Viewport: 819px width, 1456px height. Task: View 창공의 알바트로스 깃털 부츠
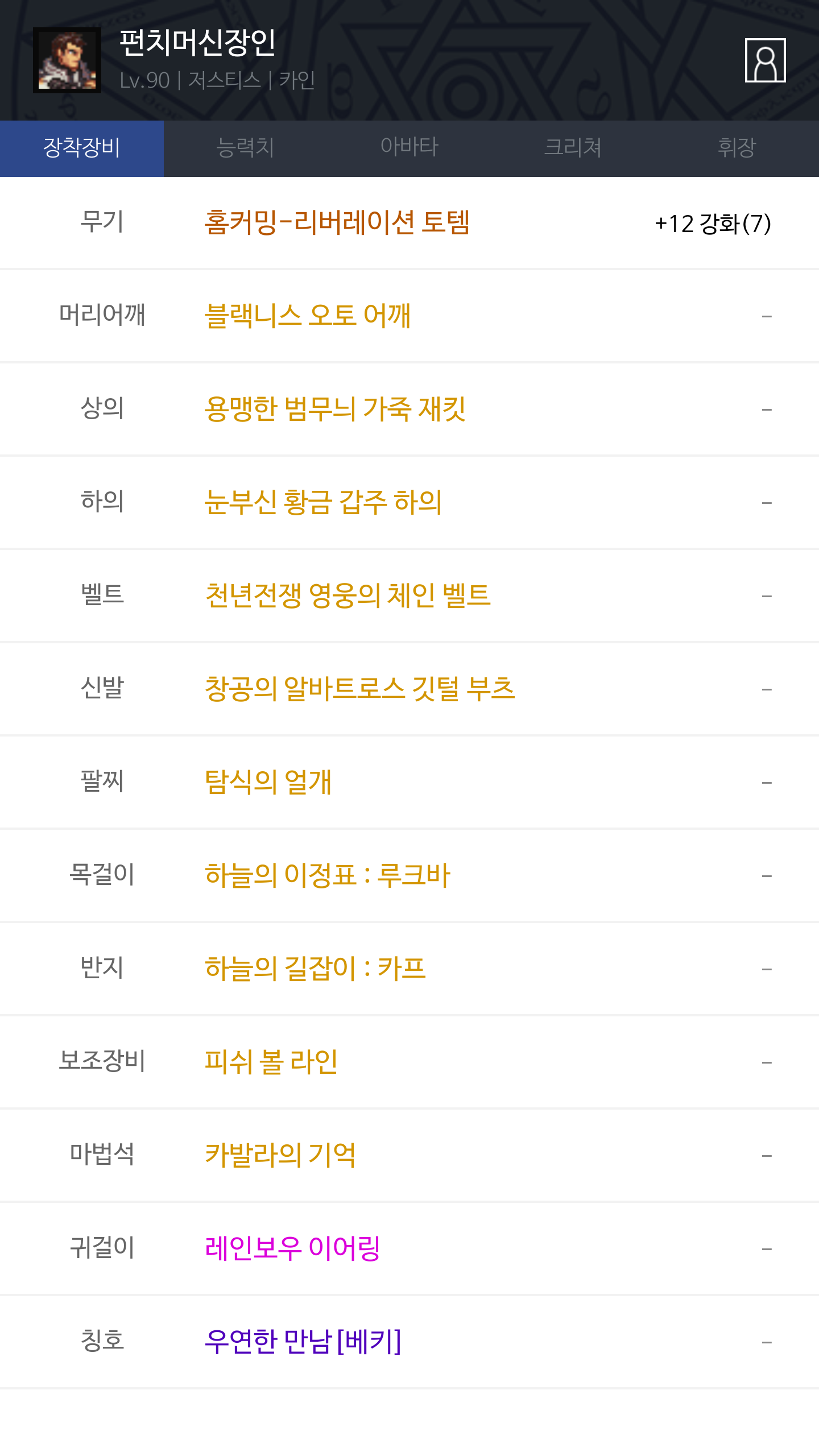[409, 689]
